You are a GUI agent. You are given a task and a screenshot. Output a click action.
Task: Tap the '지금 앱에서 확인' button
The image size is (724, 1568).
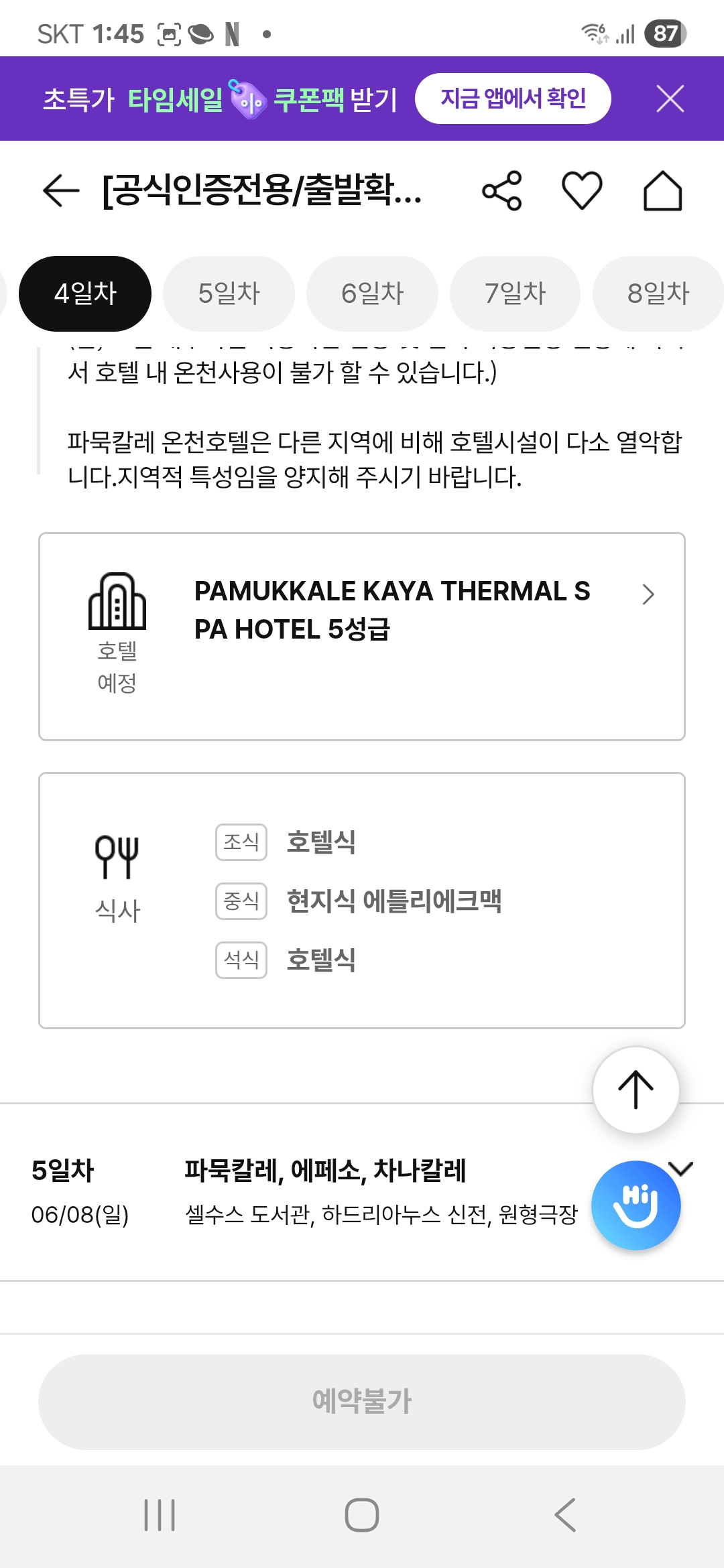coord(513,99)
